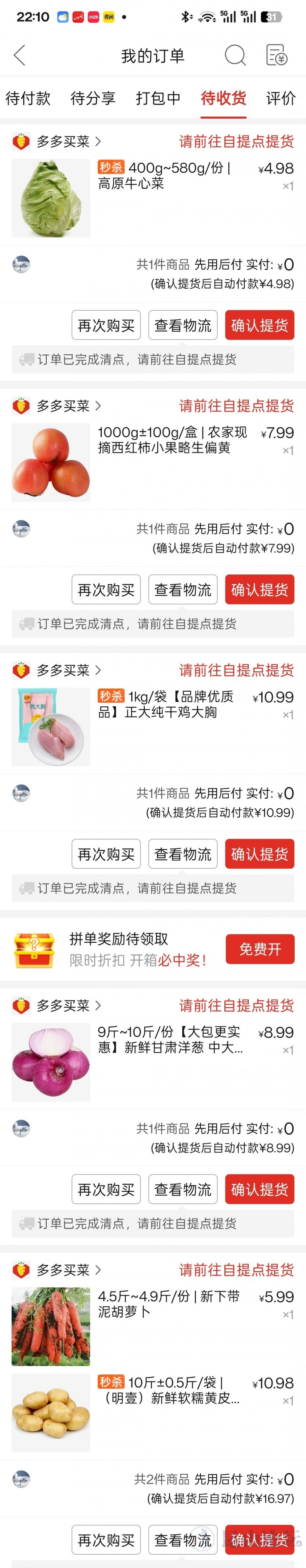Go back from the orders page

click(x=20, y=55)
